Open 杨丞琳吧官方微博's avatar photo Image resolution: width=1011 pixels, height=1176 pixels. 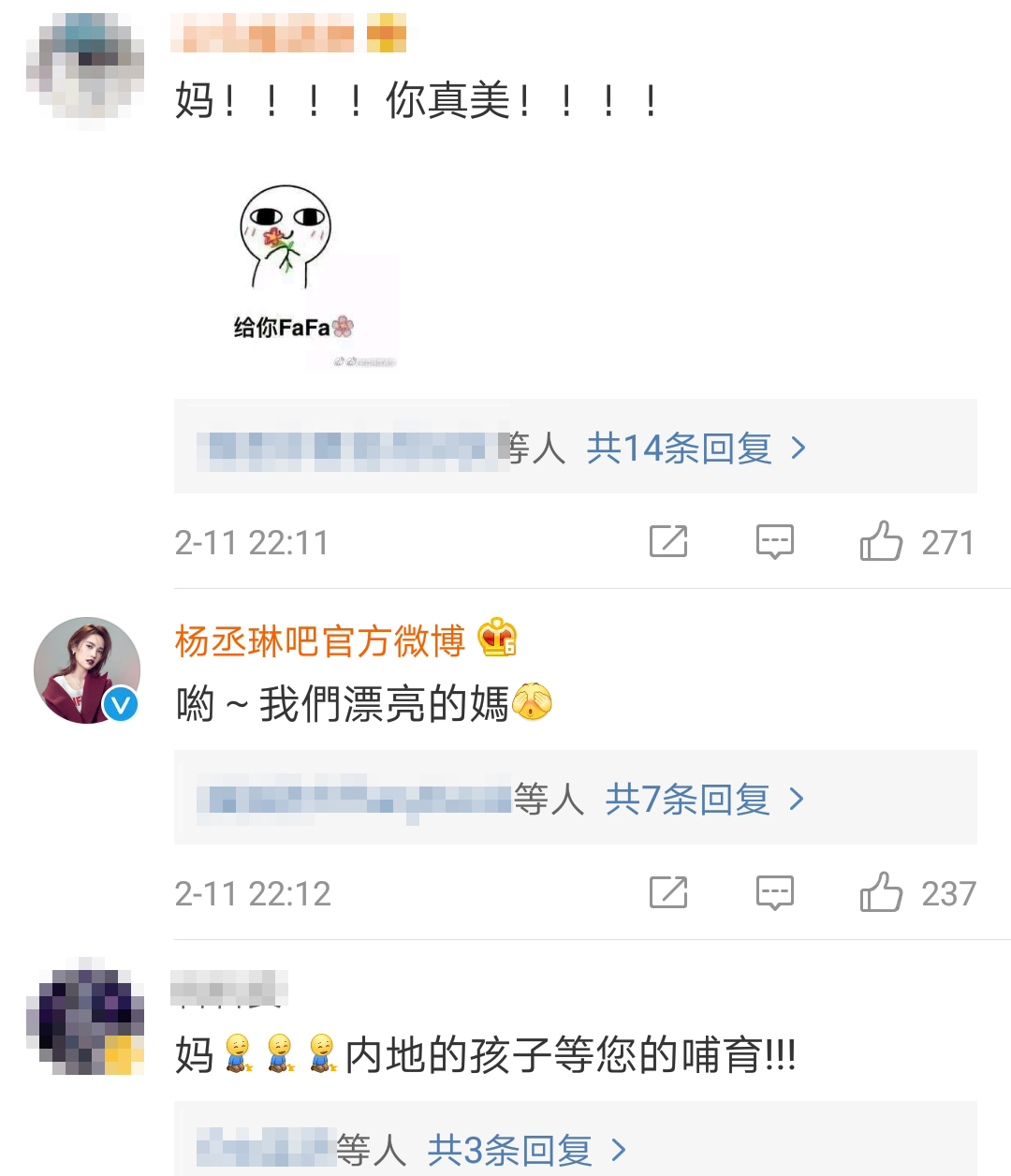(87, 669)
